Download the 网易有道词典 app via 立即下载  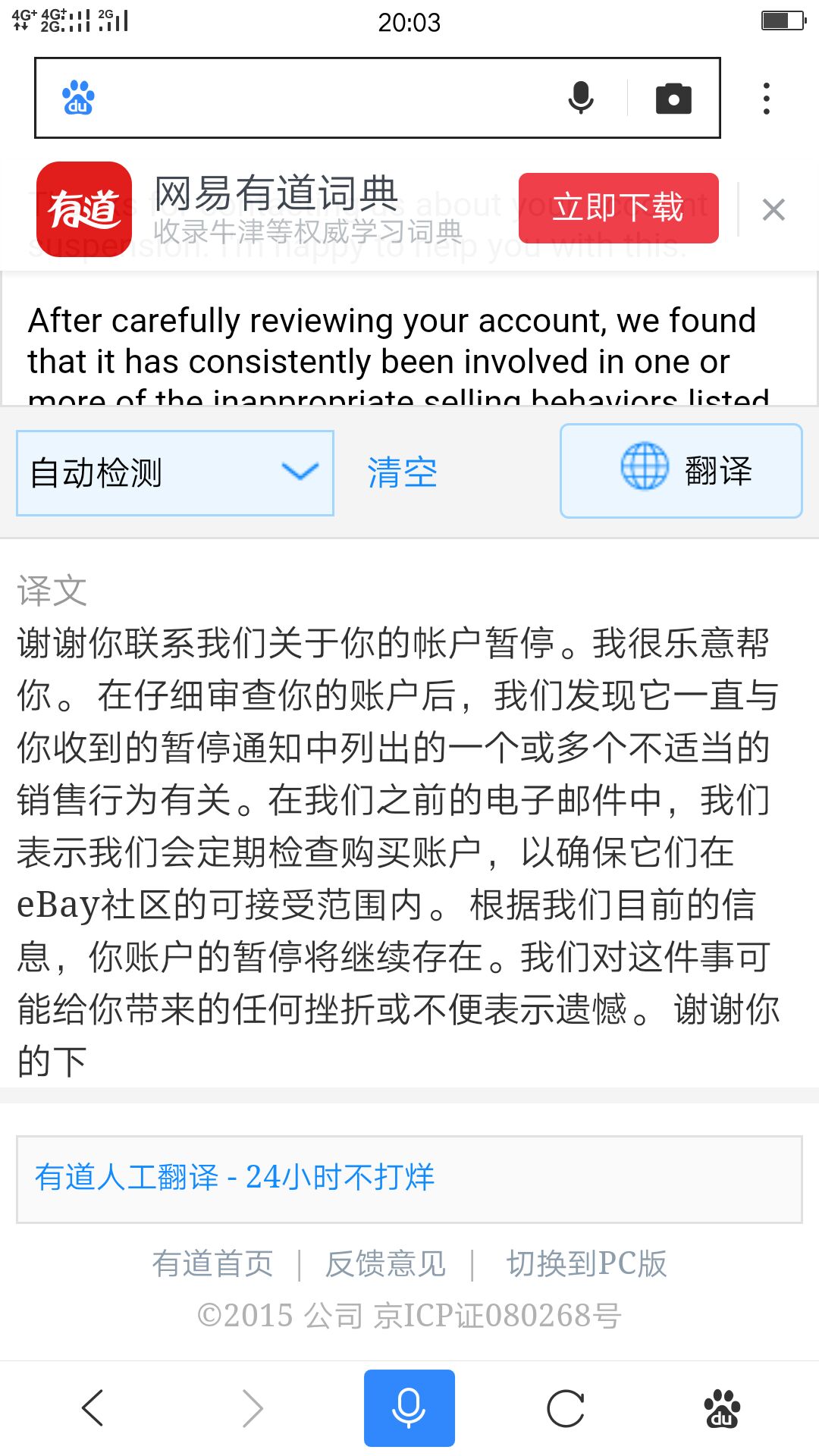(x=619, y=208)
